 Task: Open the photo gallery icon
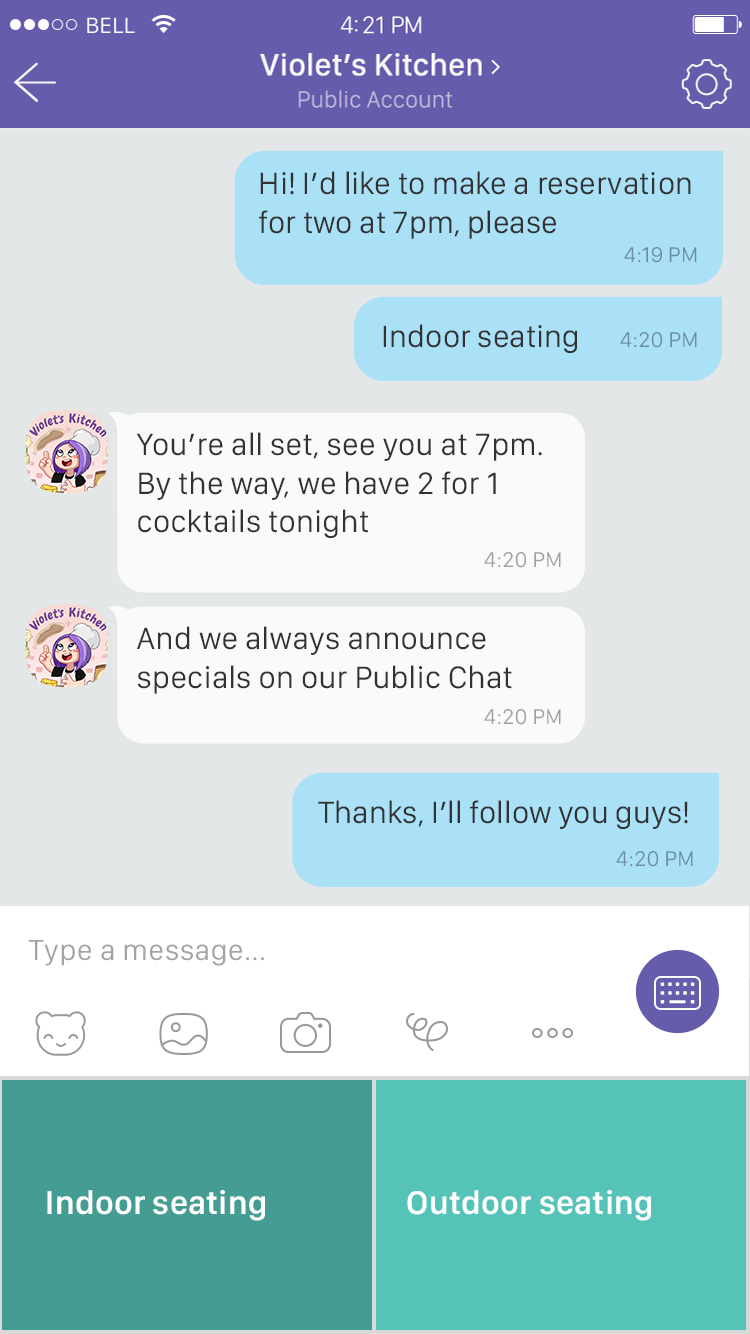184,1033
